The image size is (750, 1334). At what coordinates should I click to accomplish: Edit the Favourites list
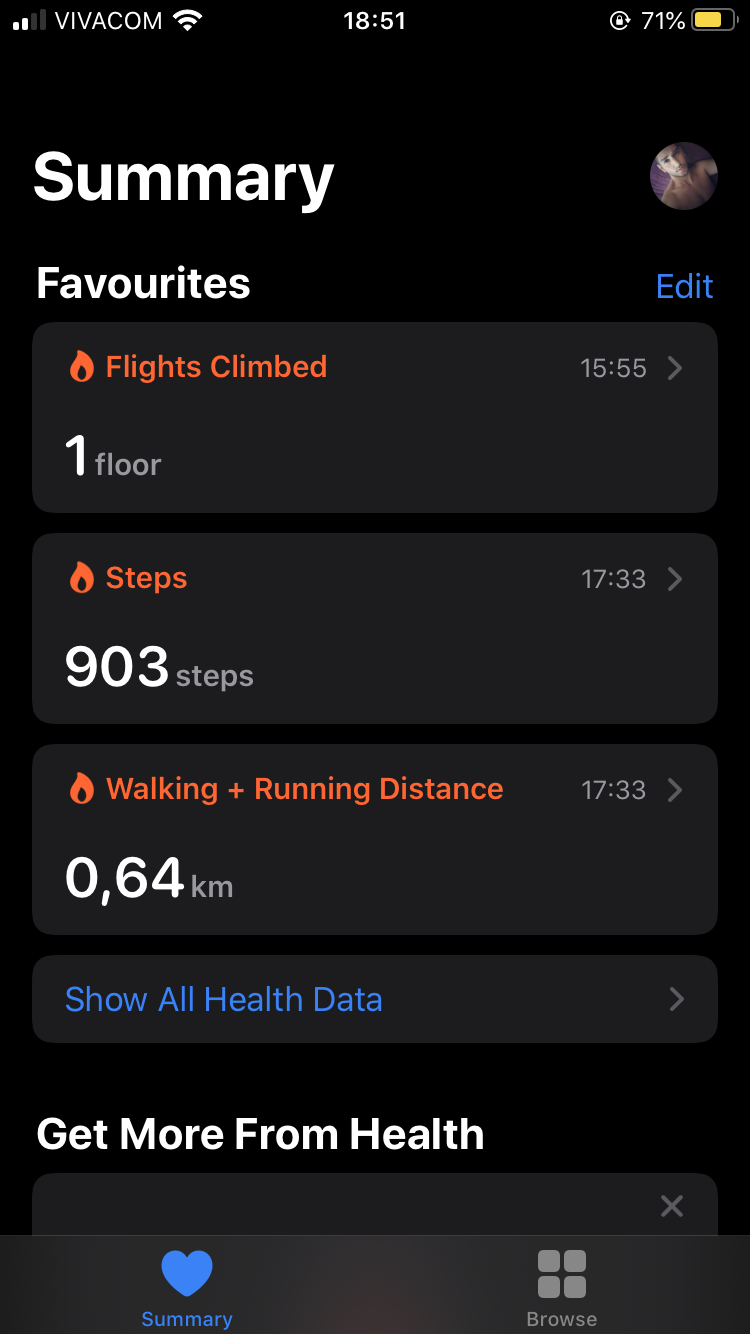click(x=684, y=286)
